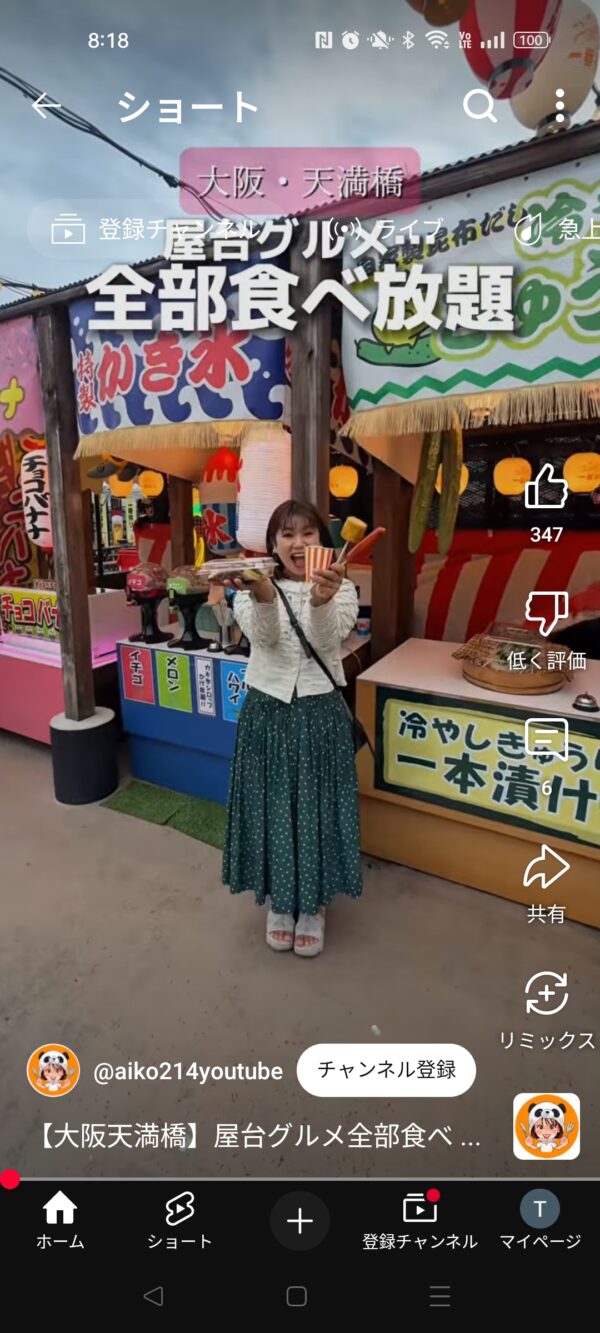Open the three-dot overflow menu
Image resolution: width=600 pixels, height=1333 pixels.
point(560,106)
